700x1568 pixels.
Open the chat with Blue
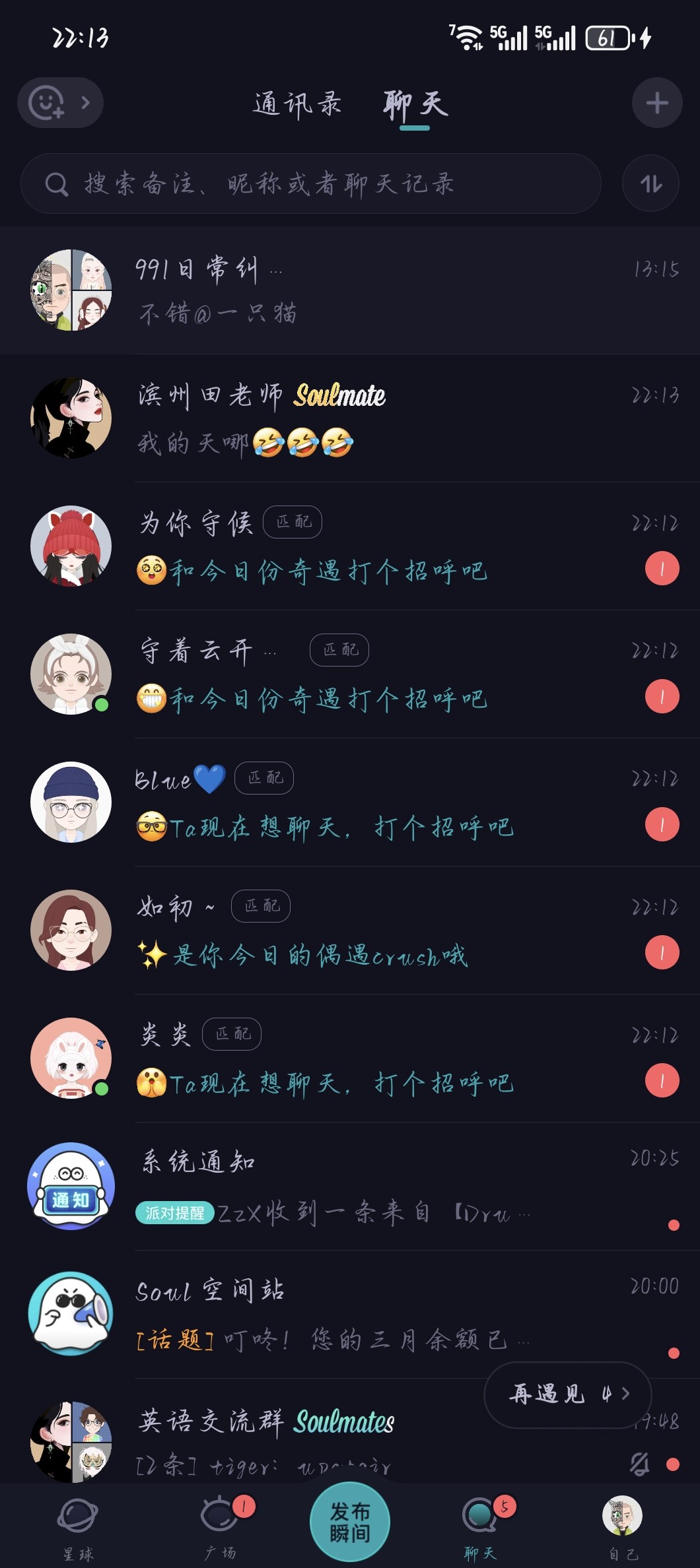pos(350,802)
